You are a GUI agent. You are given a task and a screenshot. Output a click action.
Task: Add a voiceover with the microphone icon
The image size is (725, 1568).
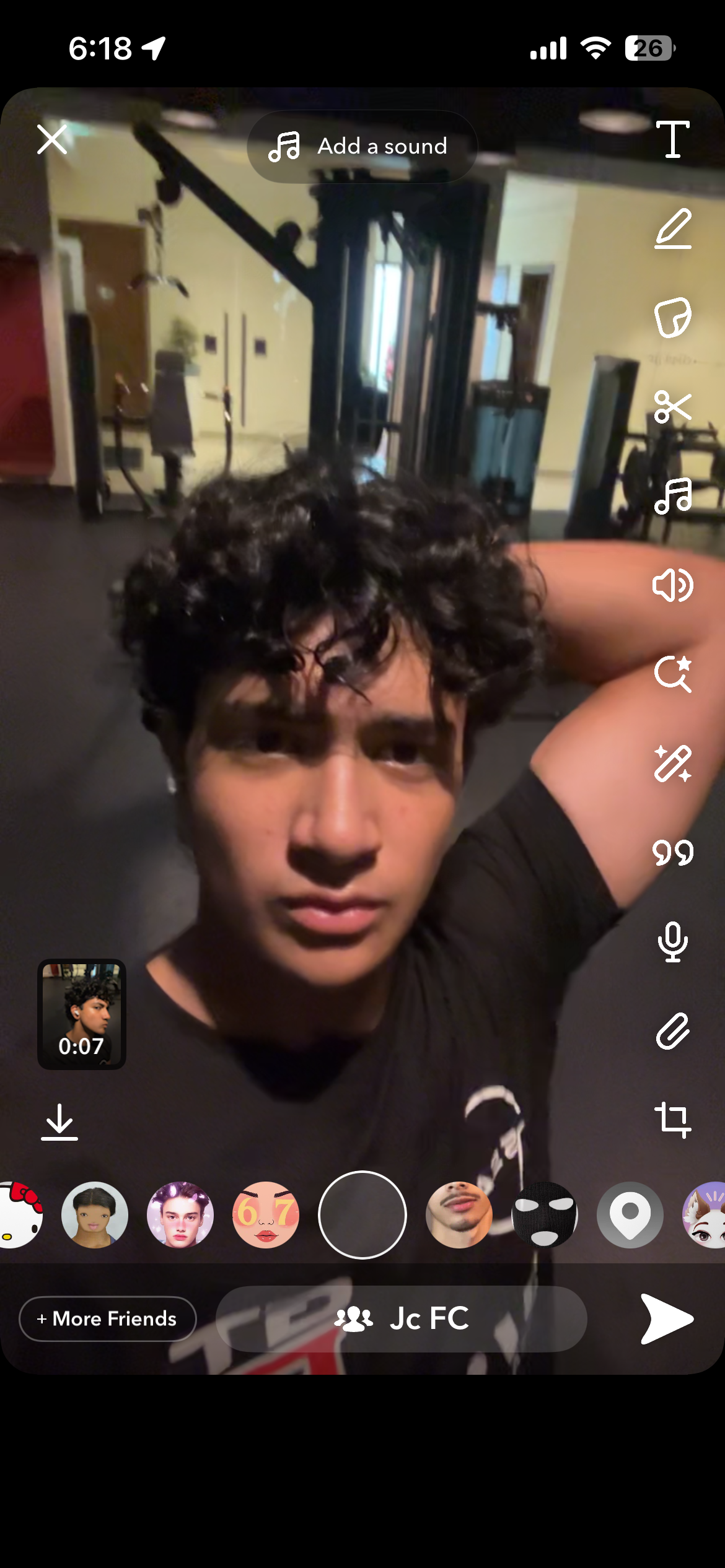pos(672,942)
